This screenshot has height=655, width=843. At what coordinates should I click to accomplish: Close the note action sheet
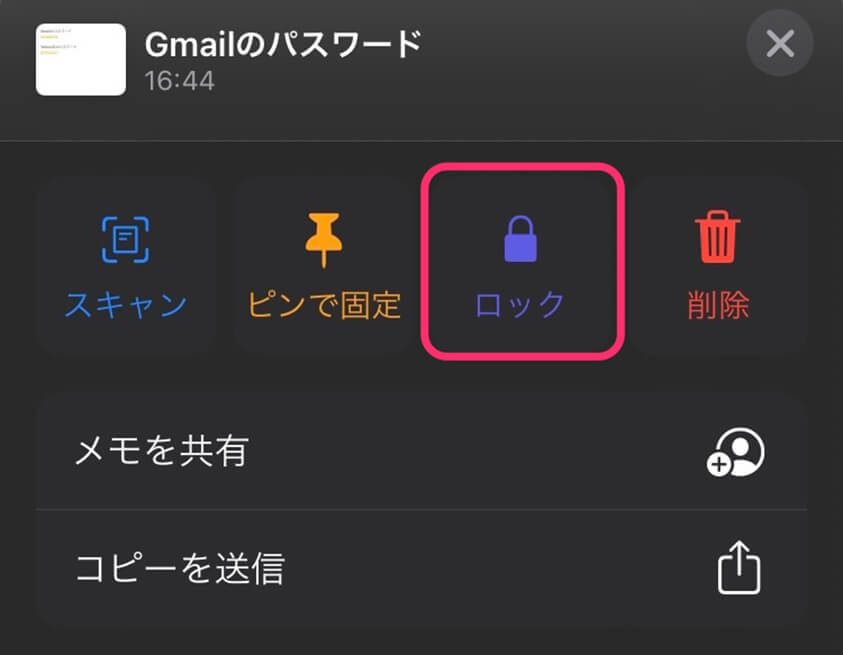tap(779, 44)
